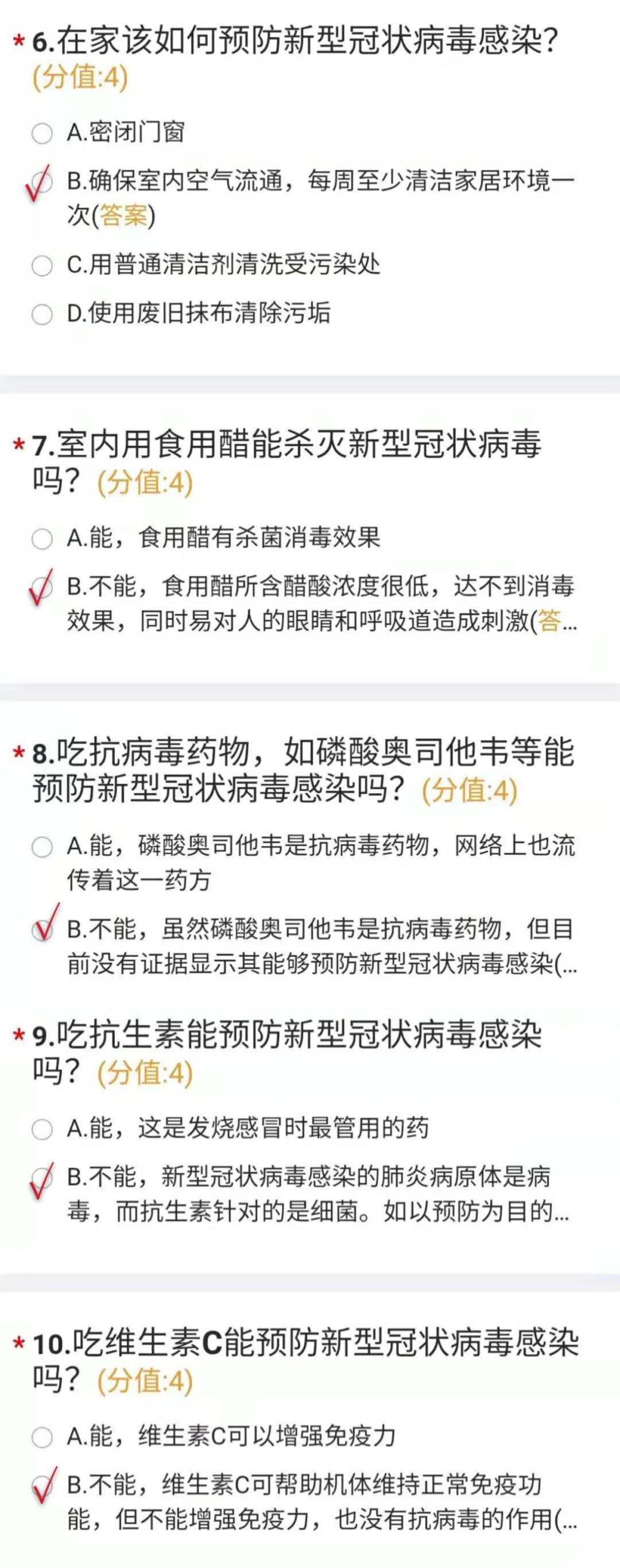Select option D 使用废旧抹布清除污垢
This screenshot has width=620, height=1568.
tap(42, 314)
